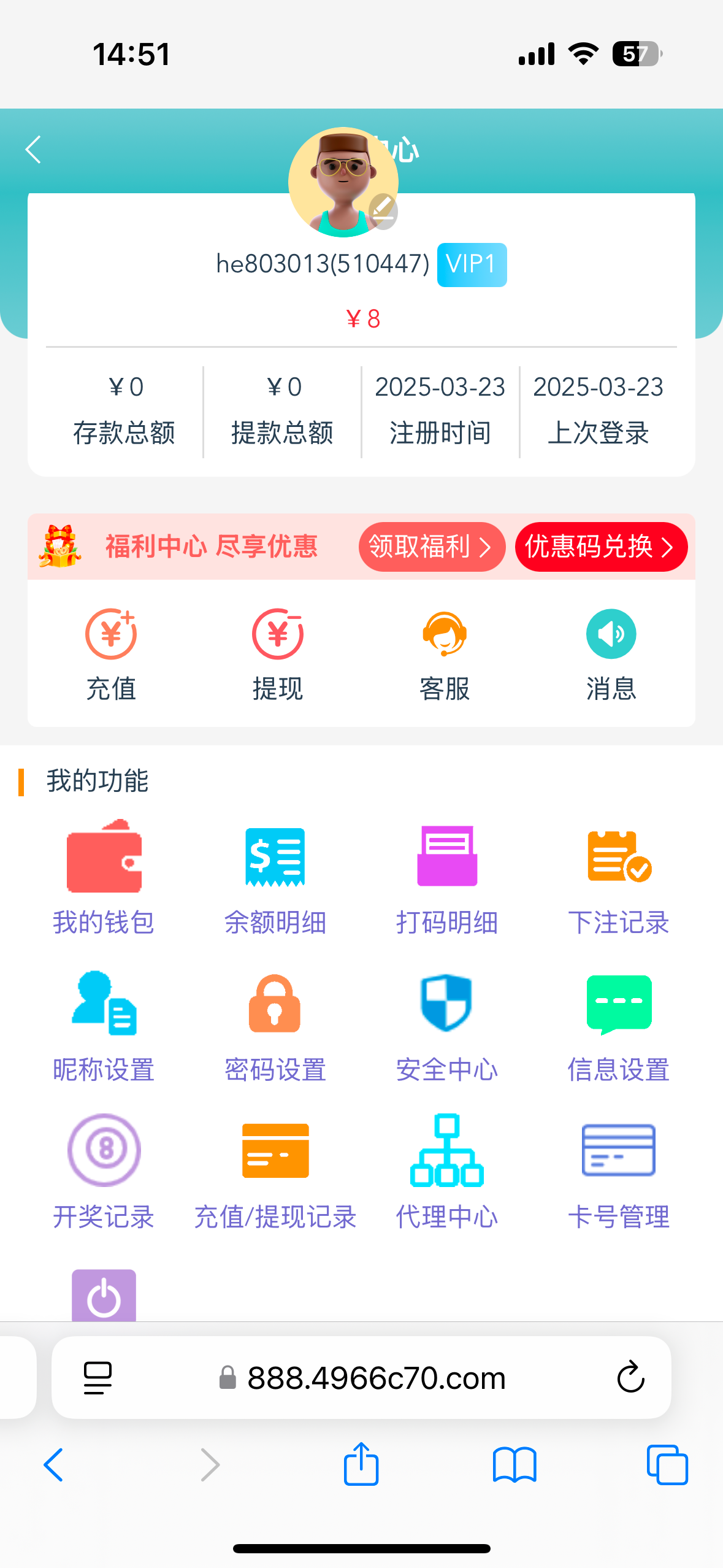Open 消息 messages

point(611,654)
